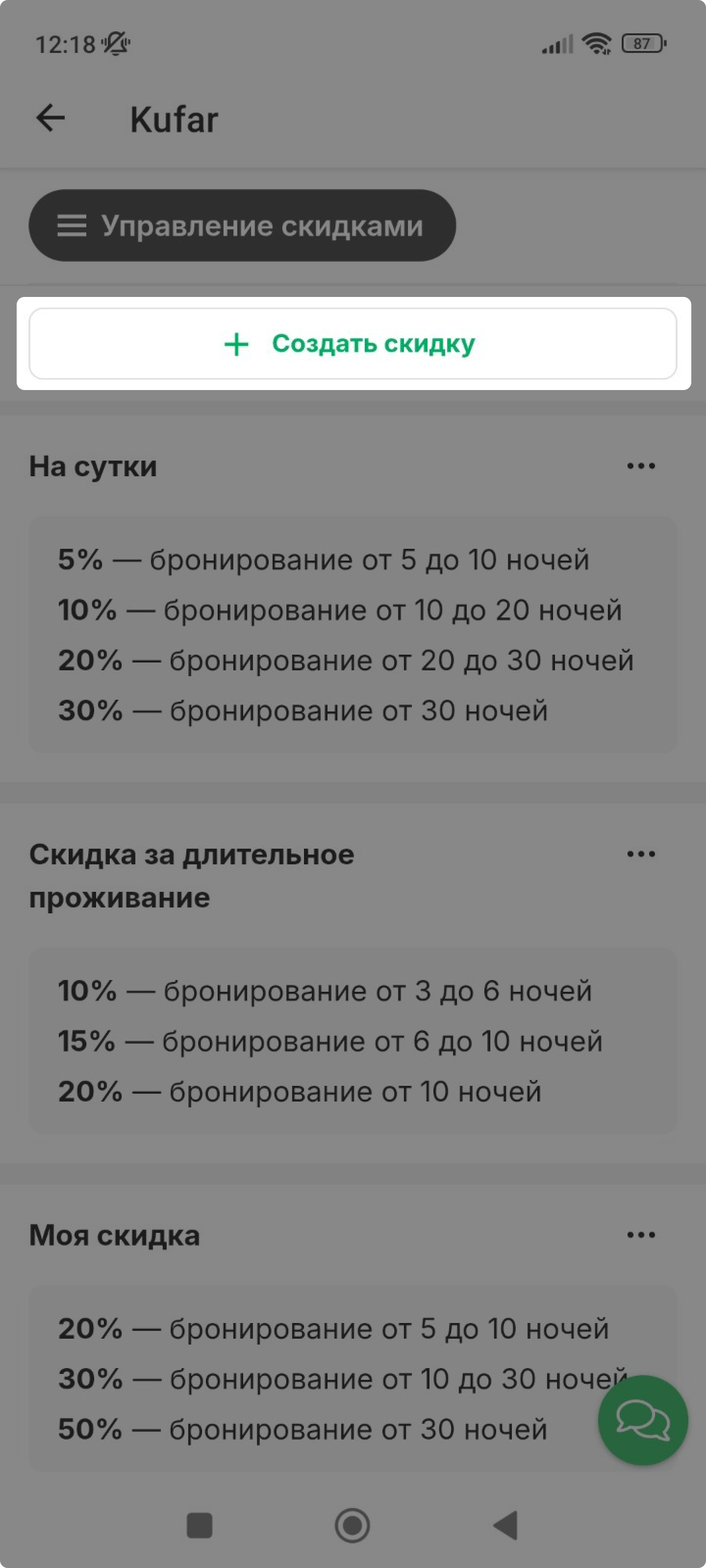This screenshot has height=1568, width=706.
Task: Tap Создать скидку button
Action: [353, 343]
